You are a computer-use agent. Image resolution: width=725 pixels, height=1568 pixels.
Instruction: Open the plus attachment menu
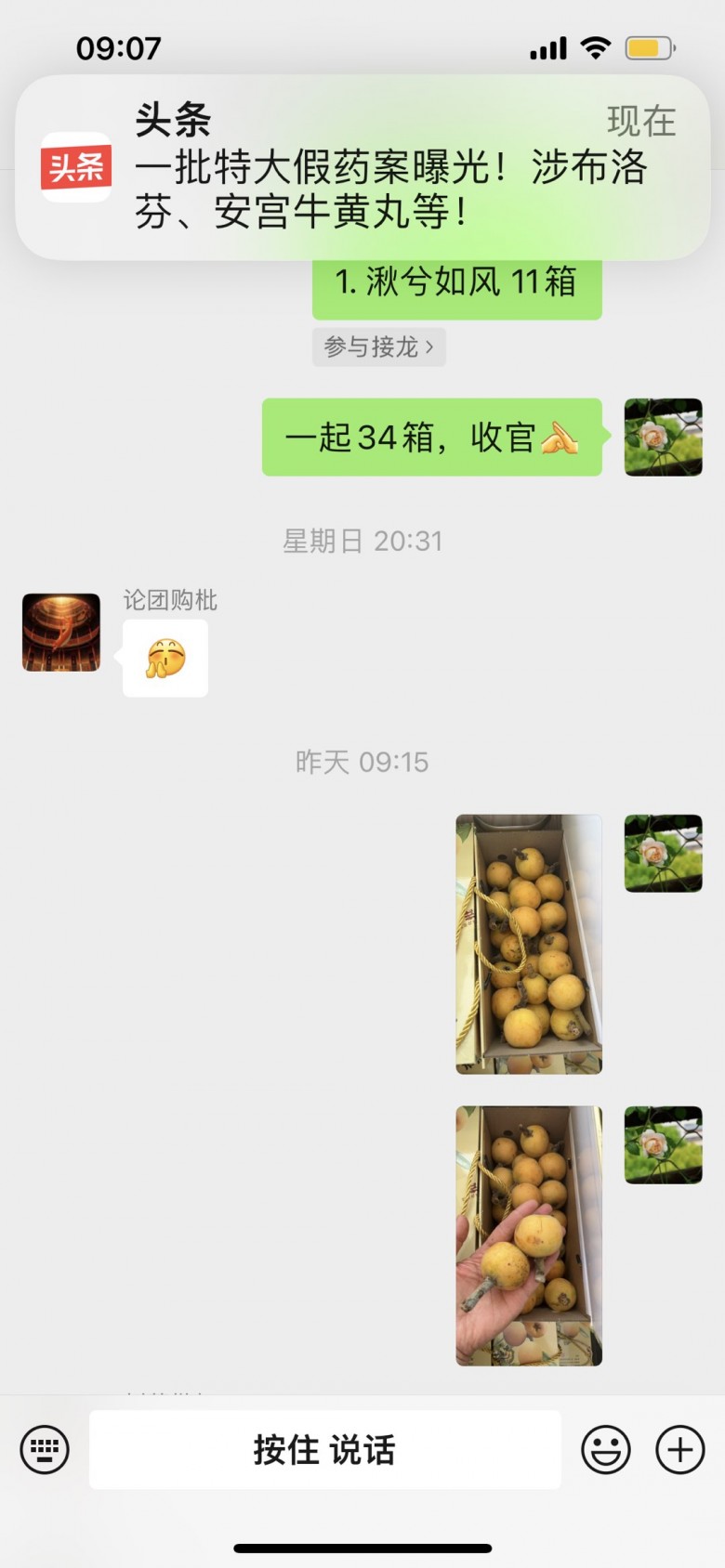(x=680, y=1449)
